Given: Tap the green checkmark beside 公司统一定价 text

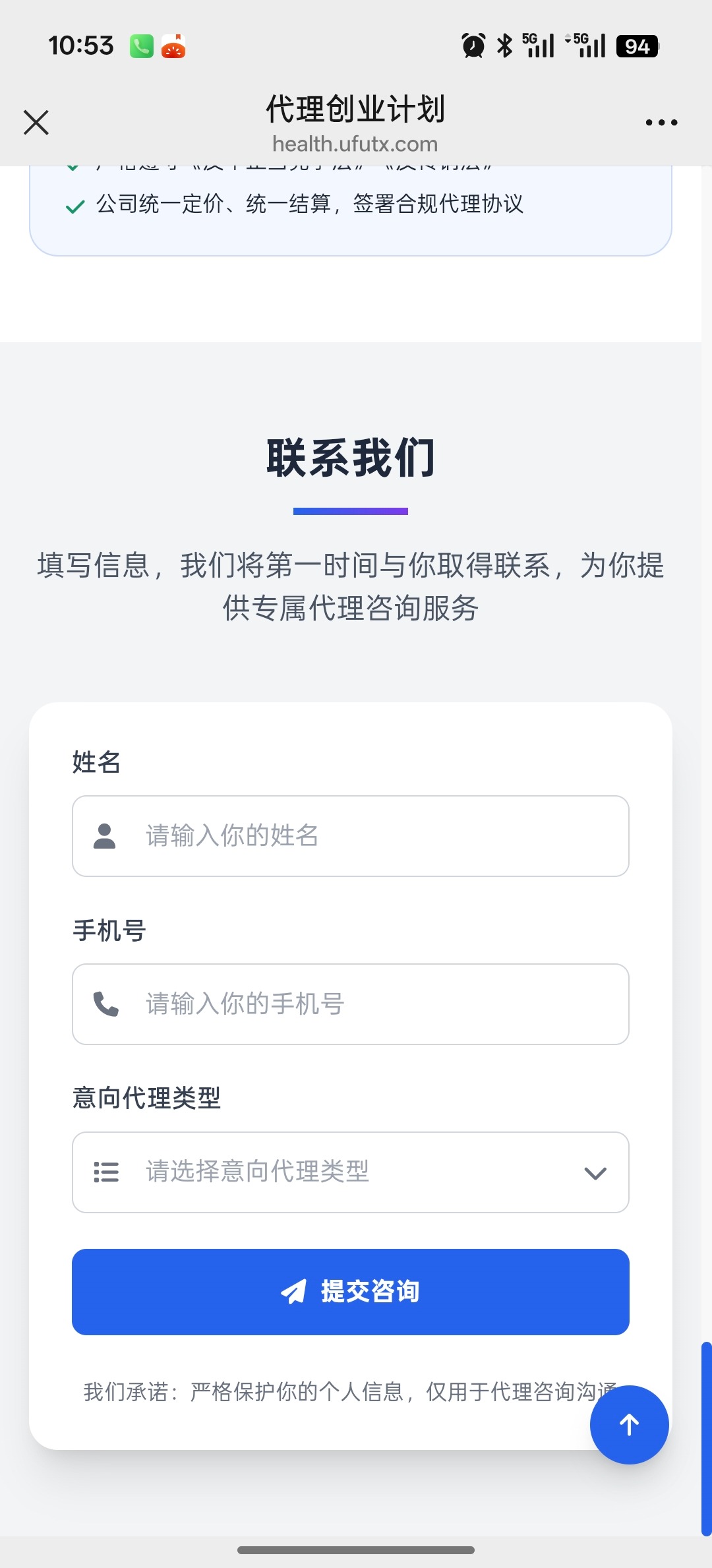Looking at the screenshot, I should pos(74,204).
